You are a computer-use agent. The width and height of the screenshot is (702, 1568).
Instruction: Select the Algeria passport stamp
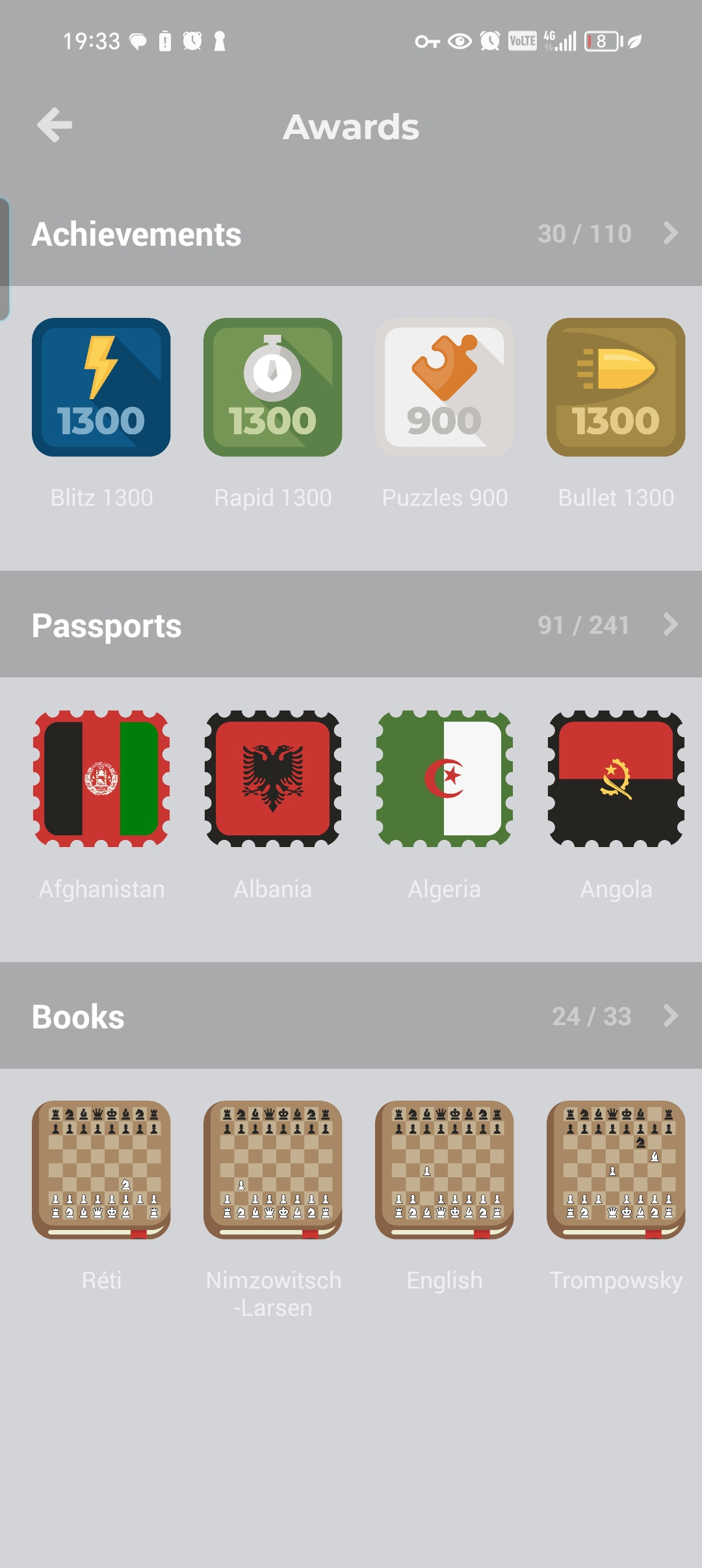[445, 779]
